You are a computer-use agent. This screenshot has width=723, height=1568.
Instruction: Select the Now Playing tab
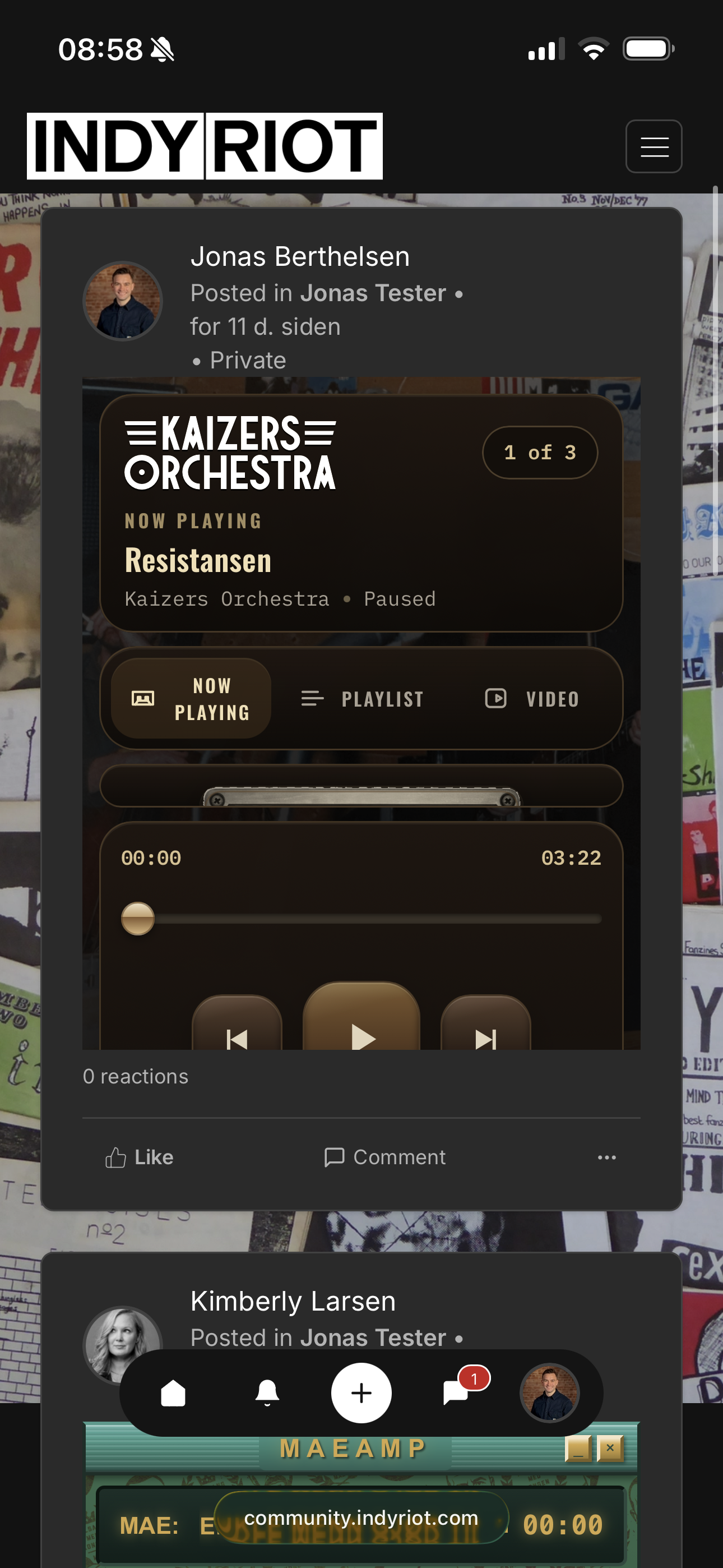(191, 699)
